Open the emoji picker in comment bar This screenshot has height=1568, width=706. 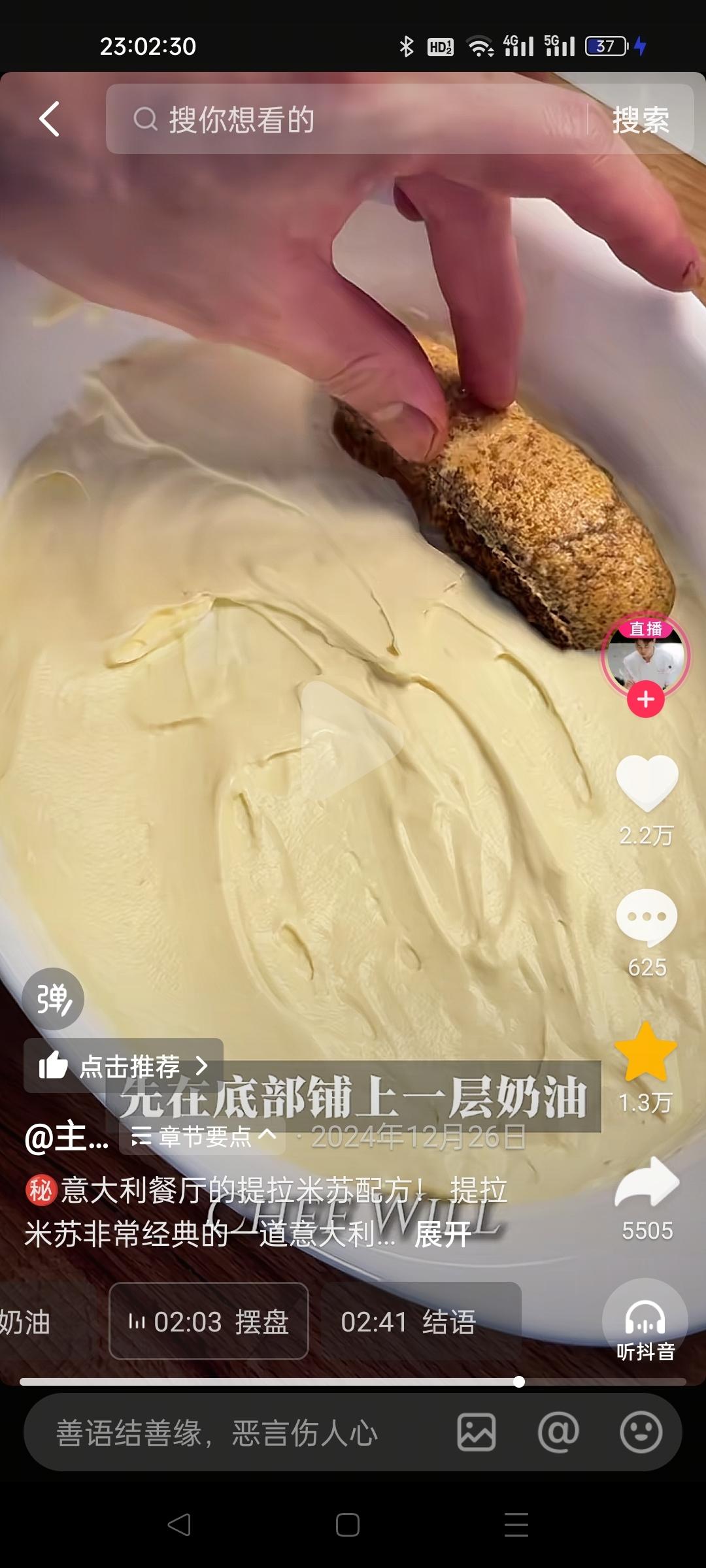[x=641, y=1433]
